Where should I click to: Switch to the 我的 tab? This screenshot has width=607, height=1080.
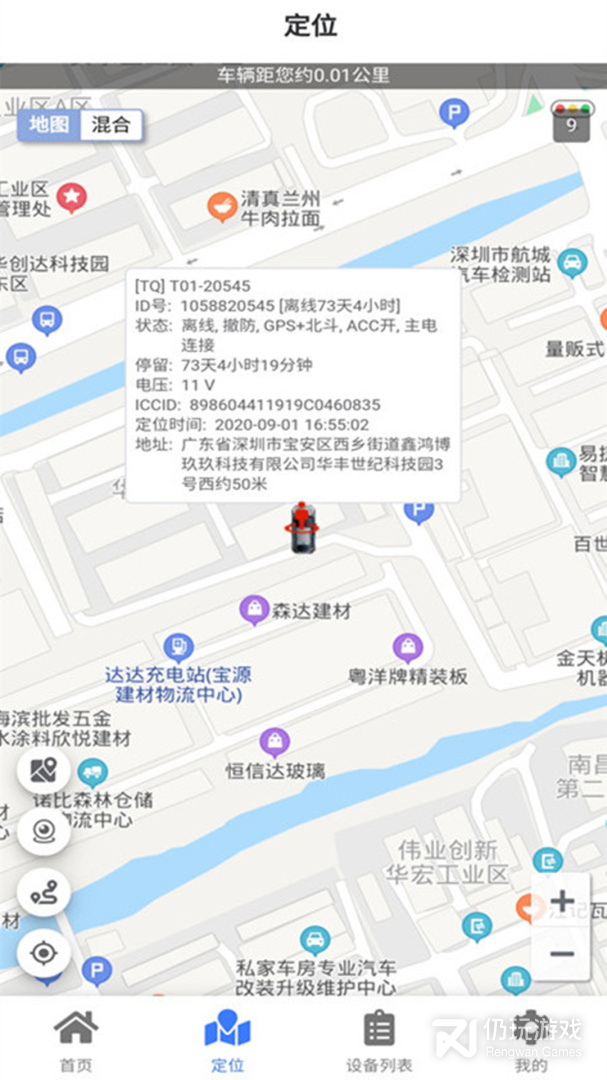click(x=530, y=1040)
